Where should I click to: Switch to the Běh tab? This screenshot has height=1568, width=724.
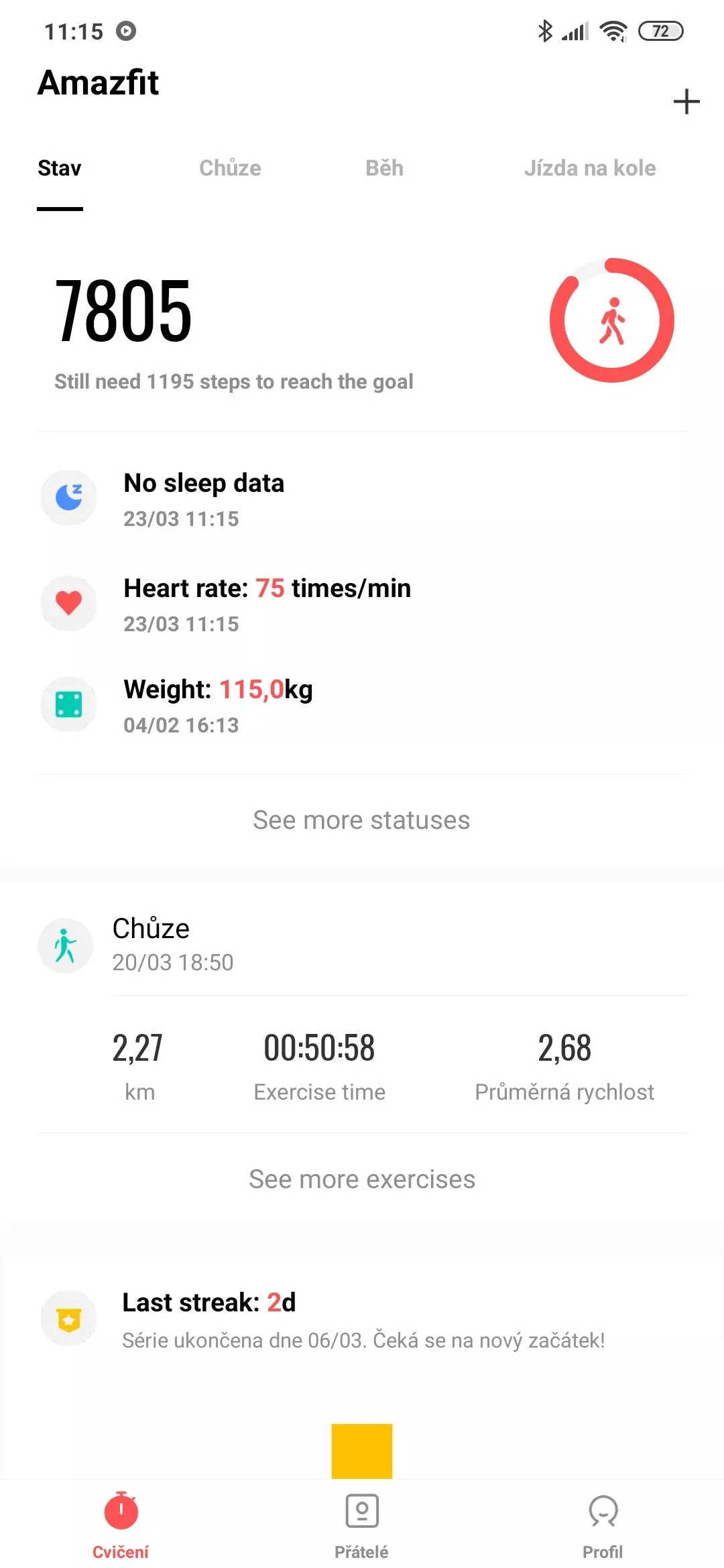click(384, 168)
